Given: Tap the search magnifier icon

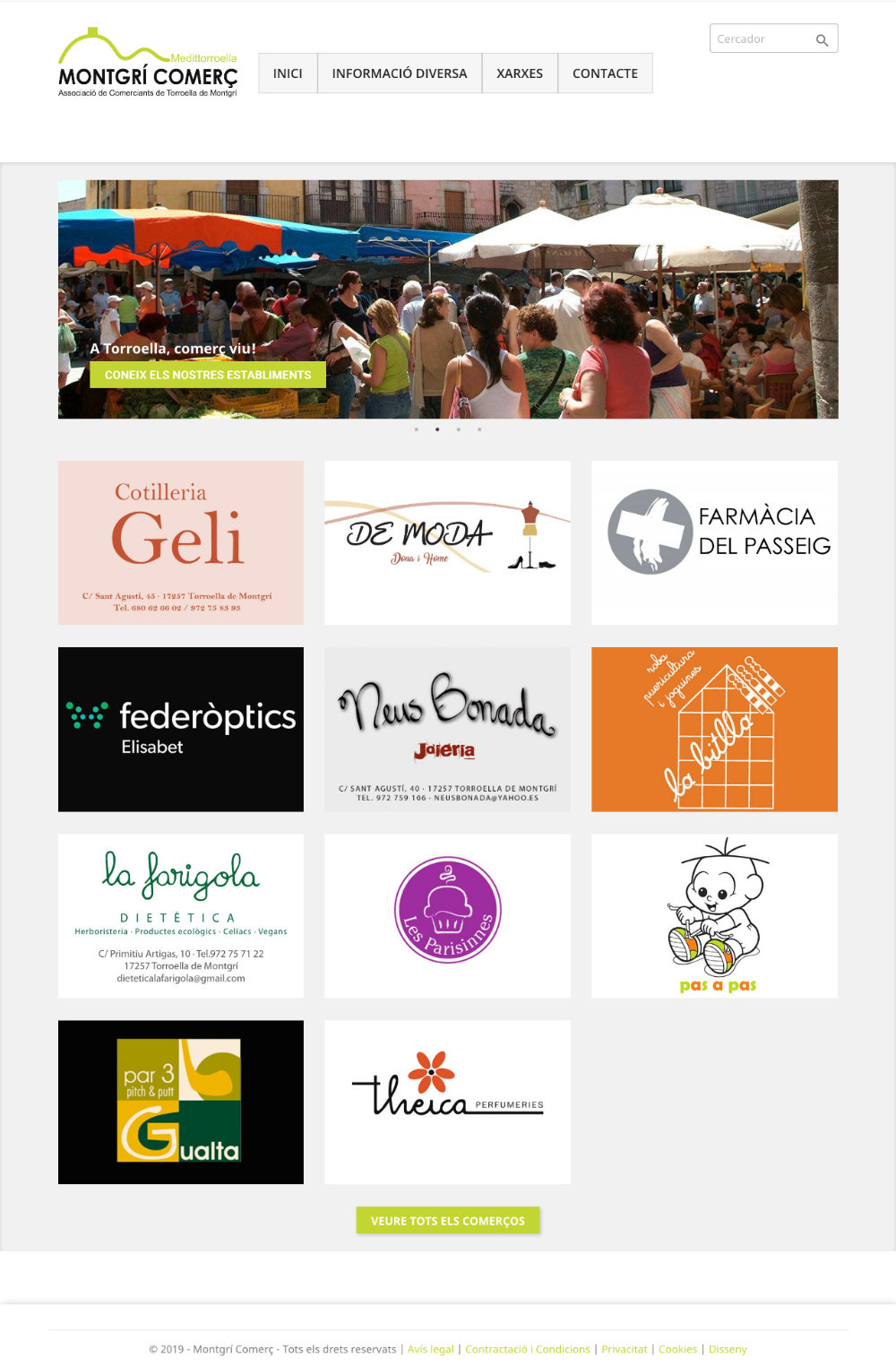Looking at the screenshot, I should pos(822,39).
